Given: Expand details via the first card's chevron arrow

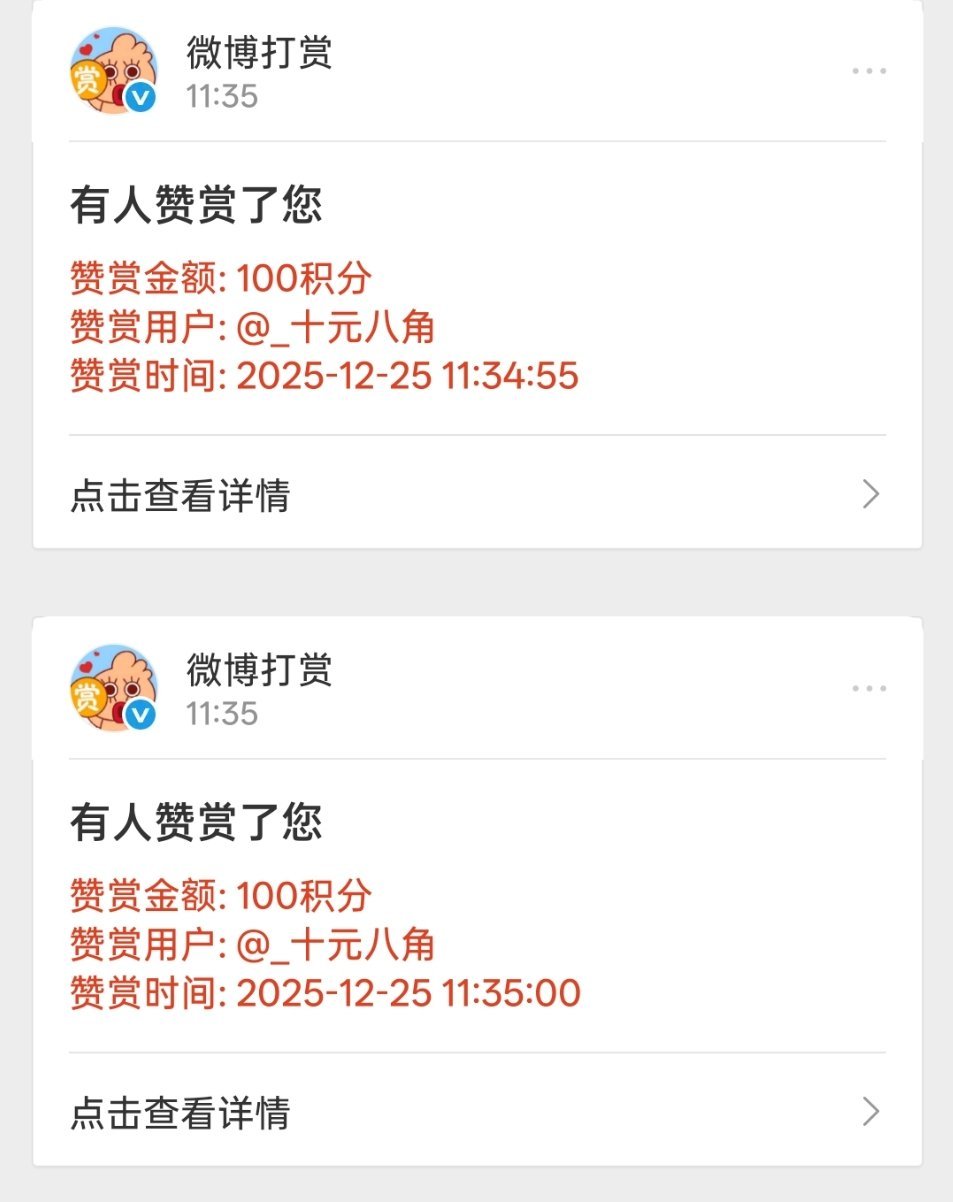Looking at the screenshot, I should tap(869, 493).
